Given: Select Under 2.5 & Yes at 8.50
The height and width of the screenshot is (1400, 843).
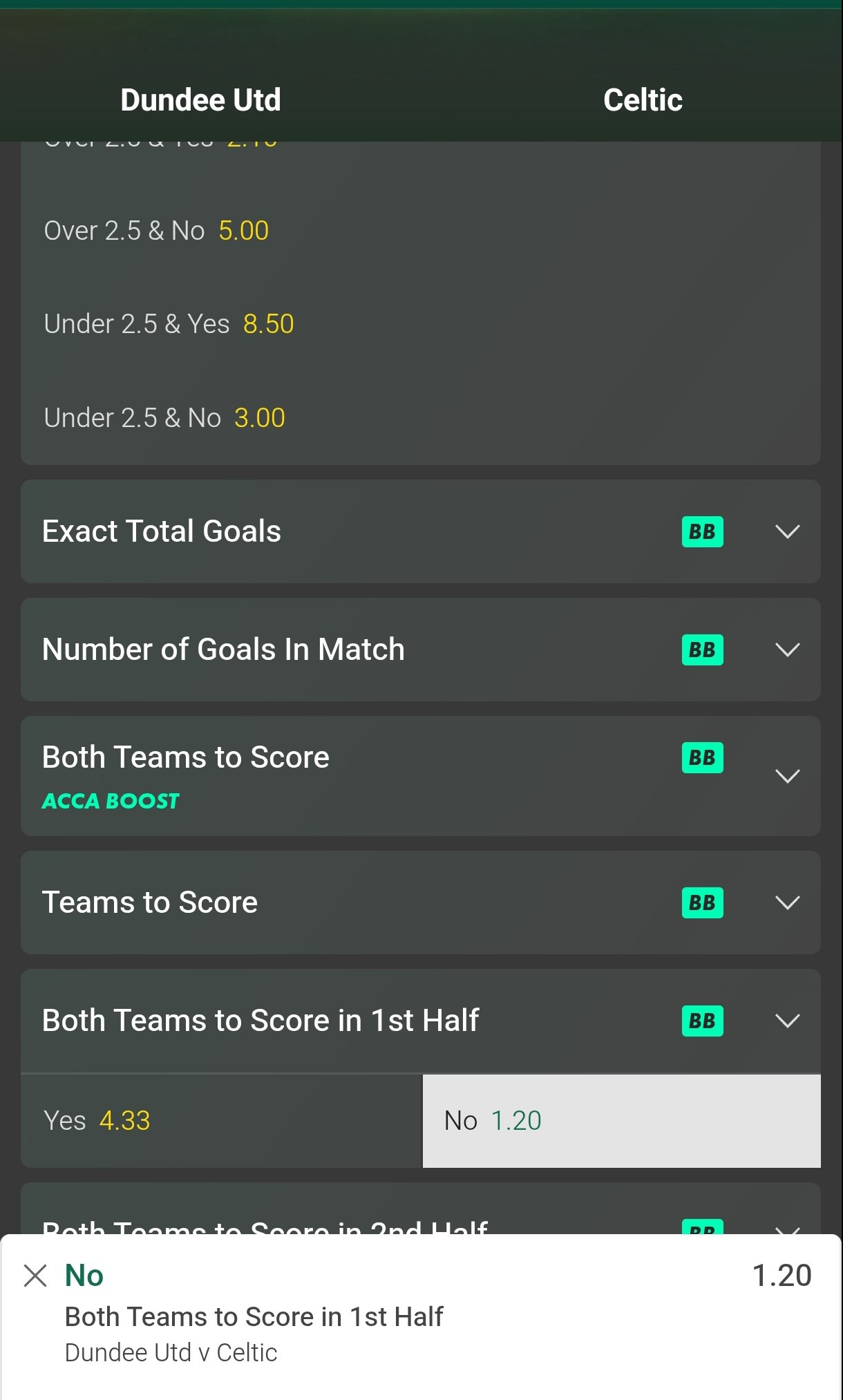Looking at the screenshot, I should click(169, 324).
